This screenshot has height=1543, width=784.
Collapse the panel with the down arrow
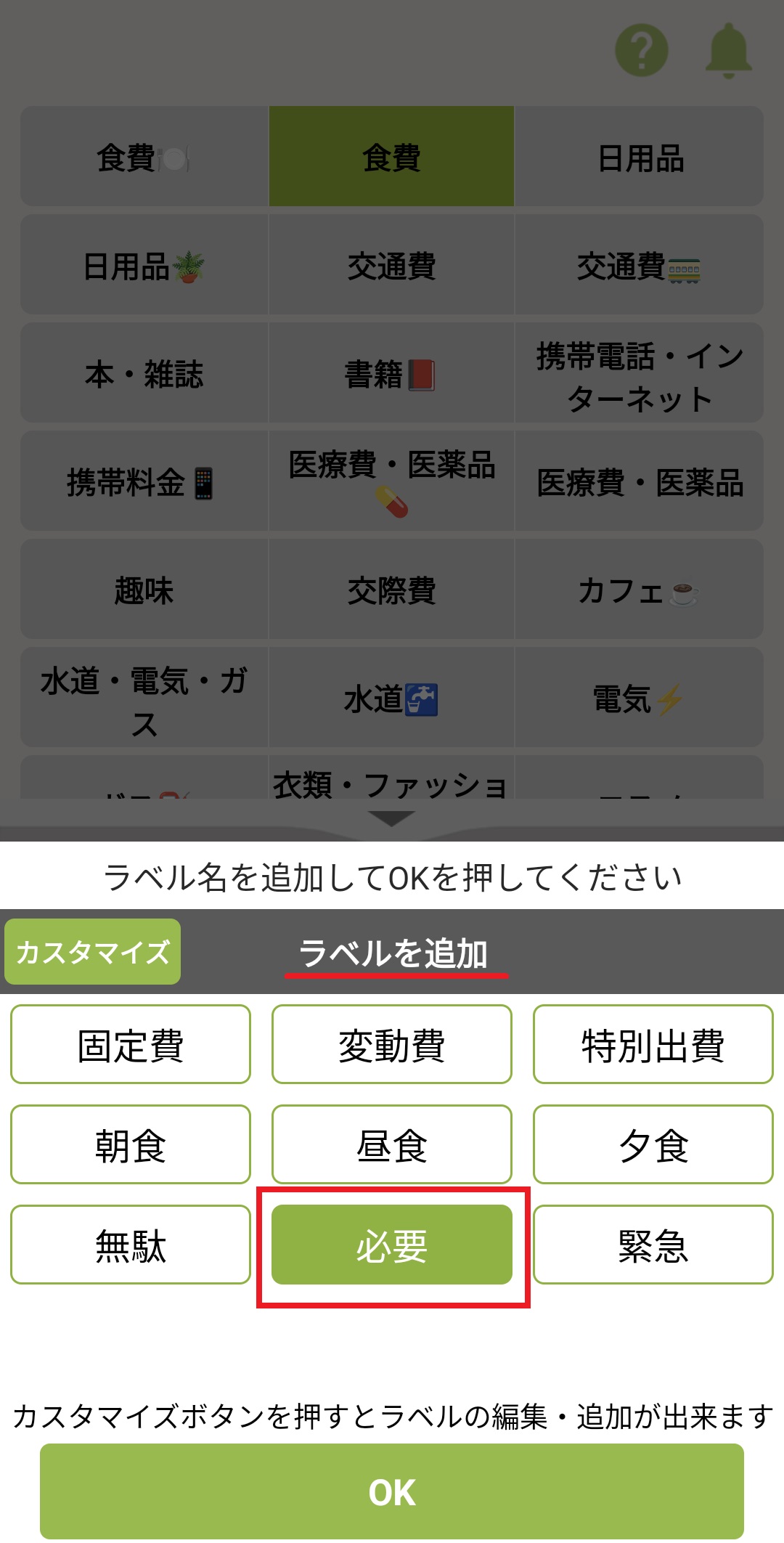(x=391, y=818)
